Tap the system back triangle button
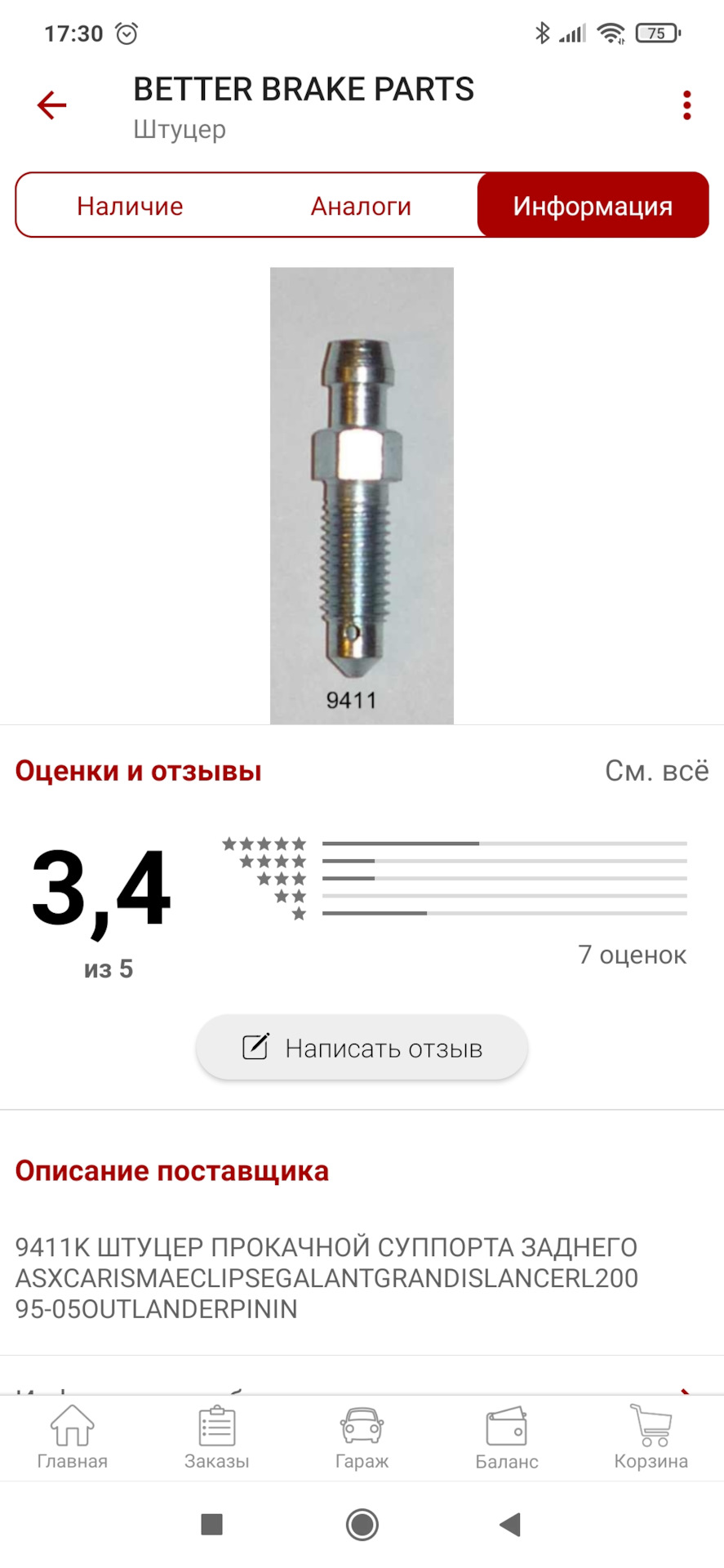This screenshot has width=724, height=1568. [x=511, y=1524]
